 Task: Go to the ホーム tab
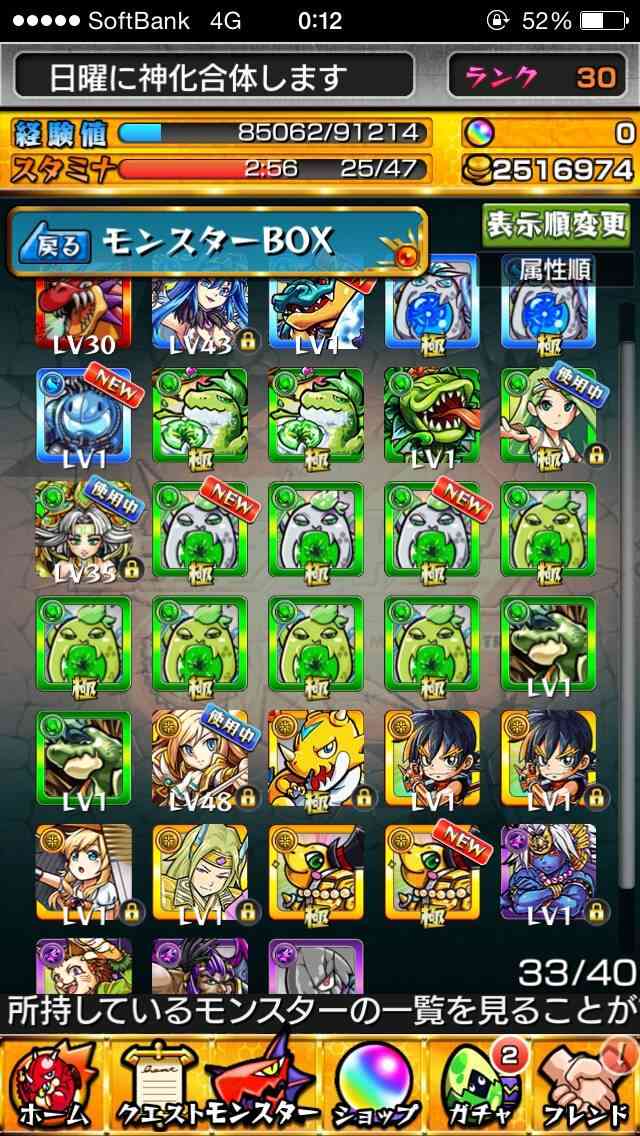52,1088
